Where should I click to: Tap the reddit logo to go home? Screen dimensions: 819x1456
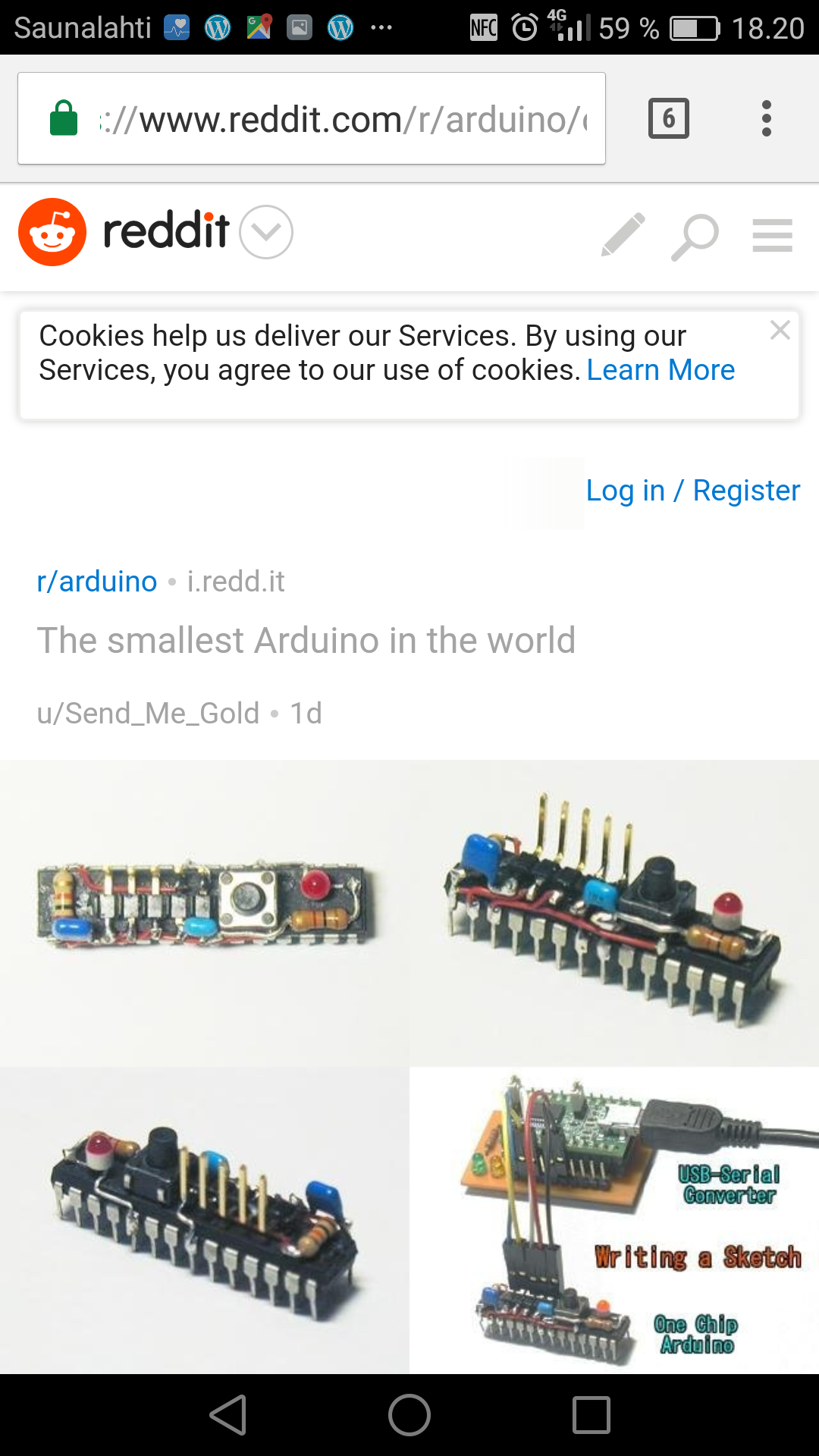[x=124, y=231]
